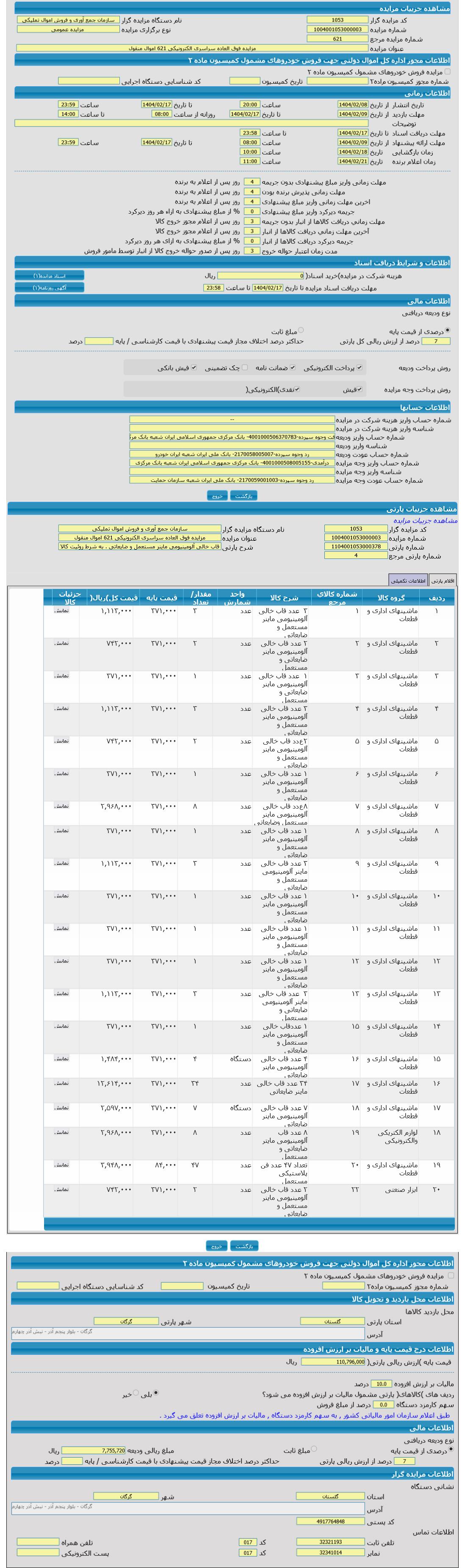Screen dimensions: 465x1568
Task: Select the درصدی از قیمت پایه radio in auction details
Action: point(448,330)
